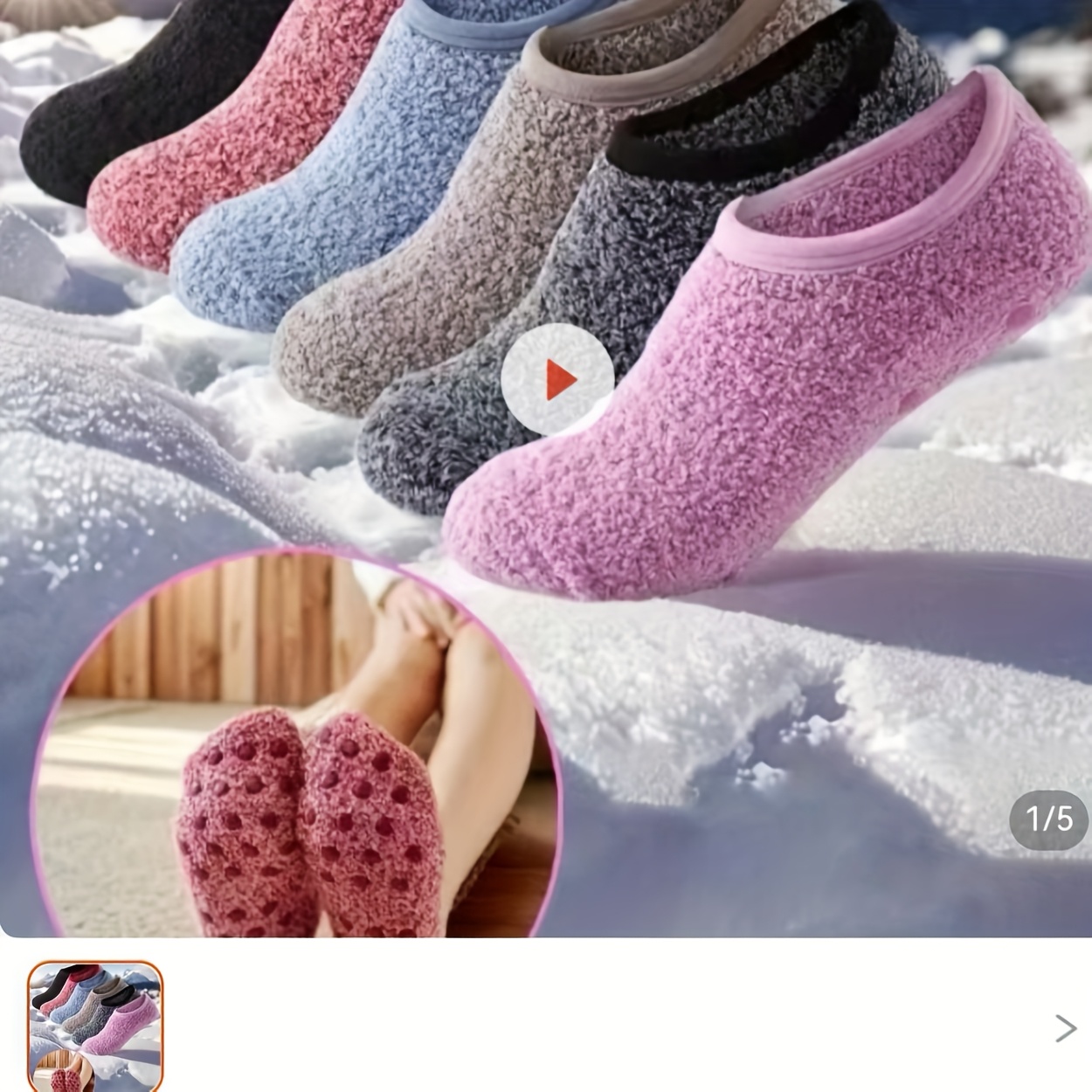Screen dimensions: 1092x1092
Task: Show next thumbnails with the right chevron
Action: tap(1065, 1028)
